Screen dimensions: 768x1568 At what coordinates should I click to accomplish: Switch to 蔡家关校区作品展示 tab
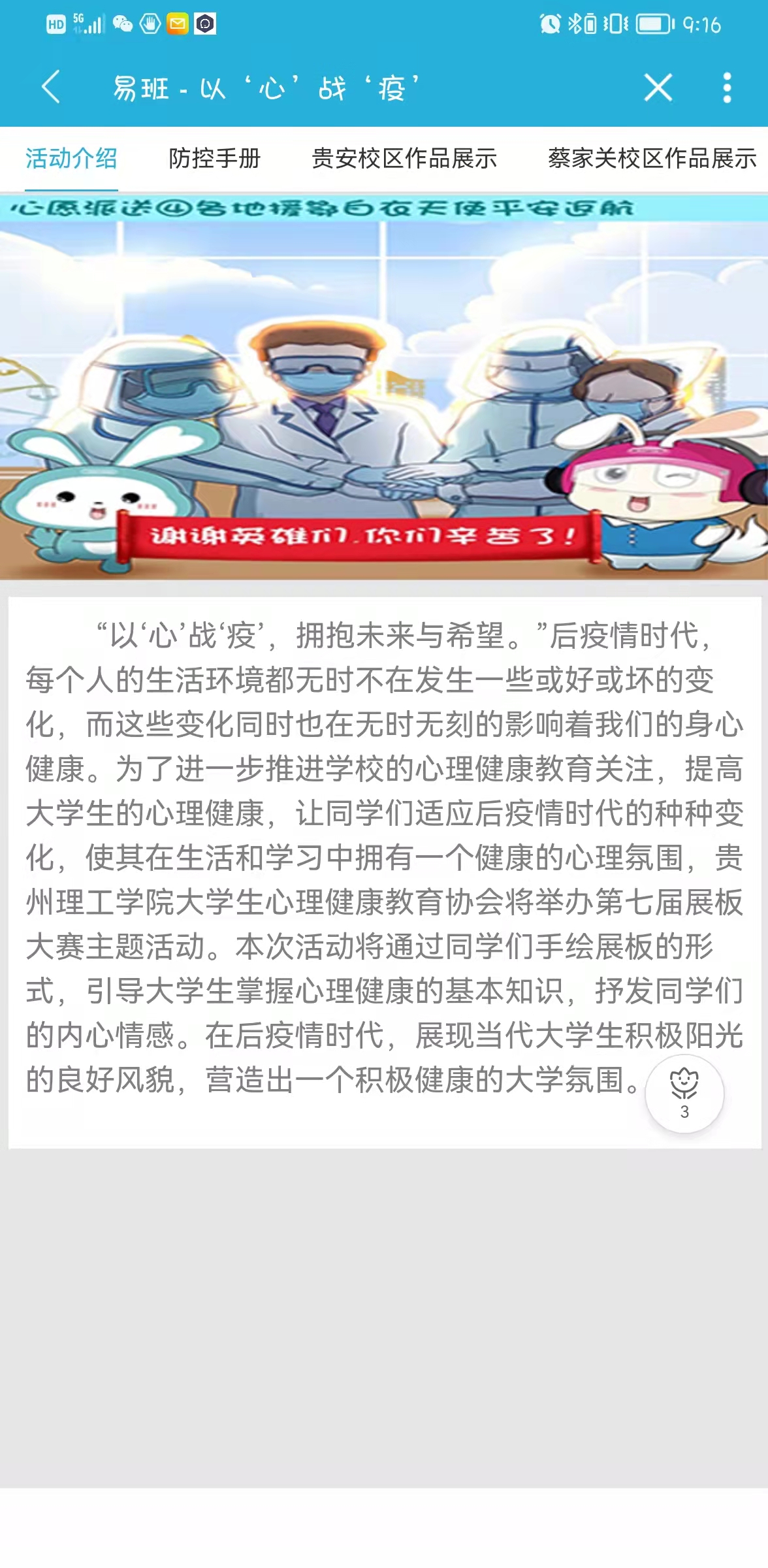tap(652, 159)
